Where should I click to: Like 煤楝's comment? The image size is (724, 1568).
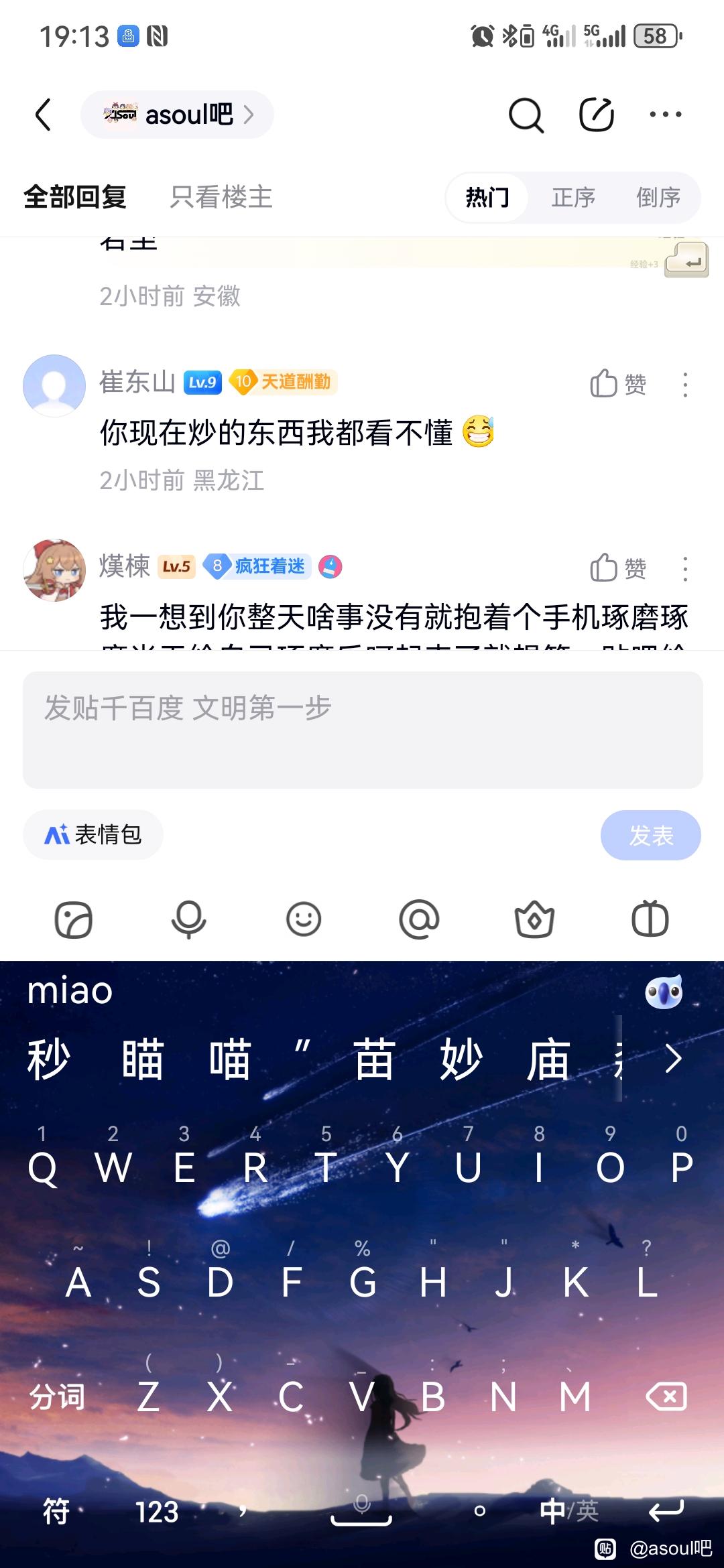pos(617,568)
